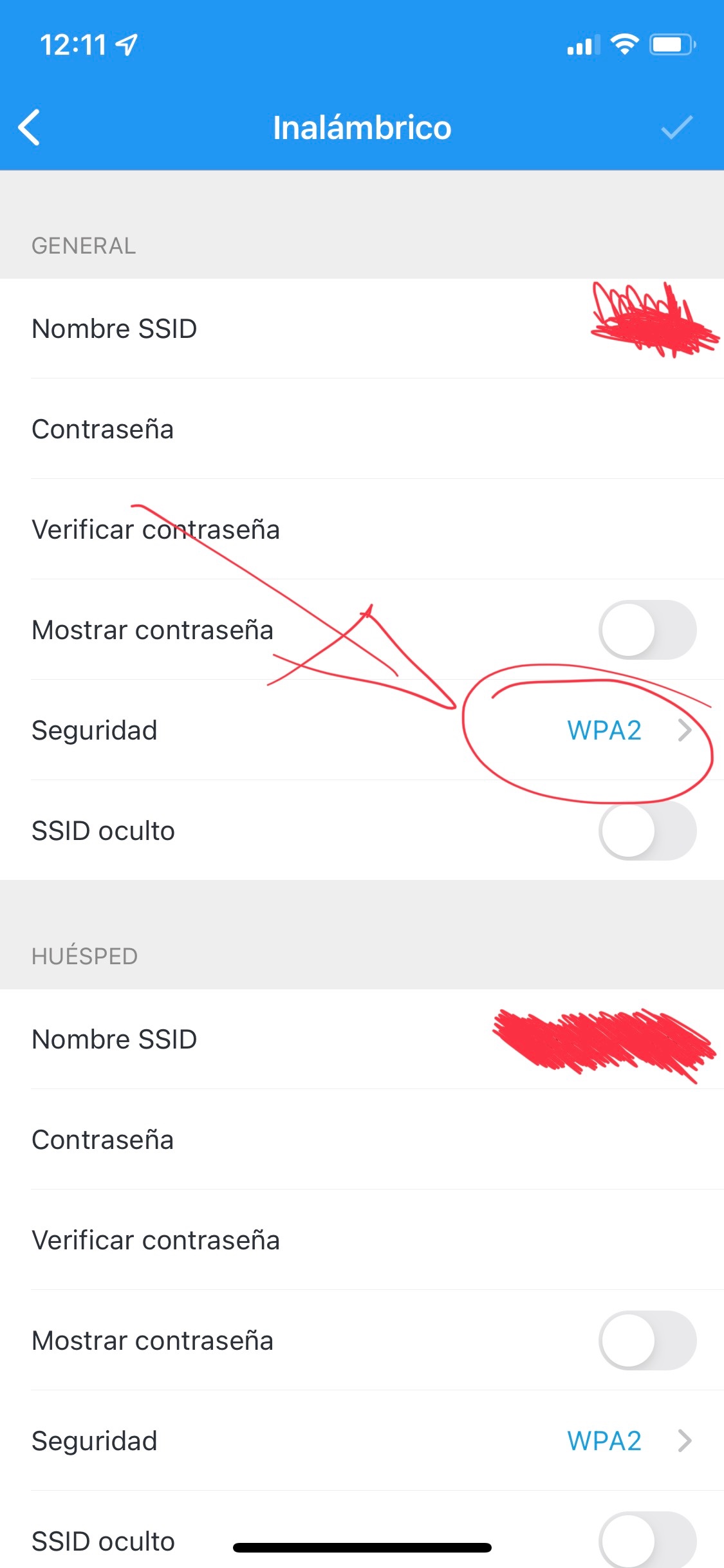
Task: Enter the Contraseña under Huésped
Action: 450,1140
